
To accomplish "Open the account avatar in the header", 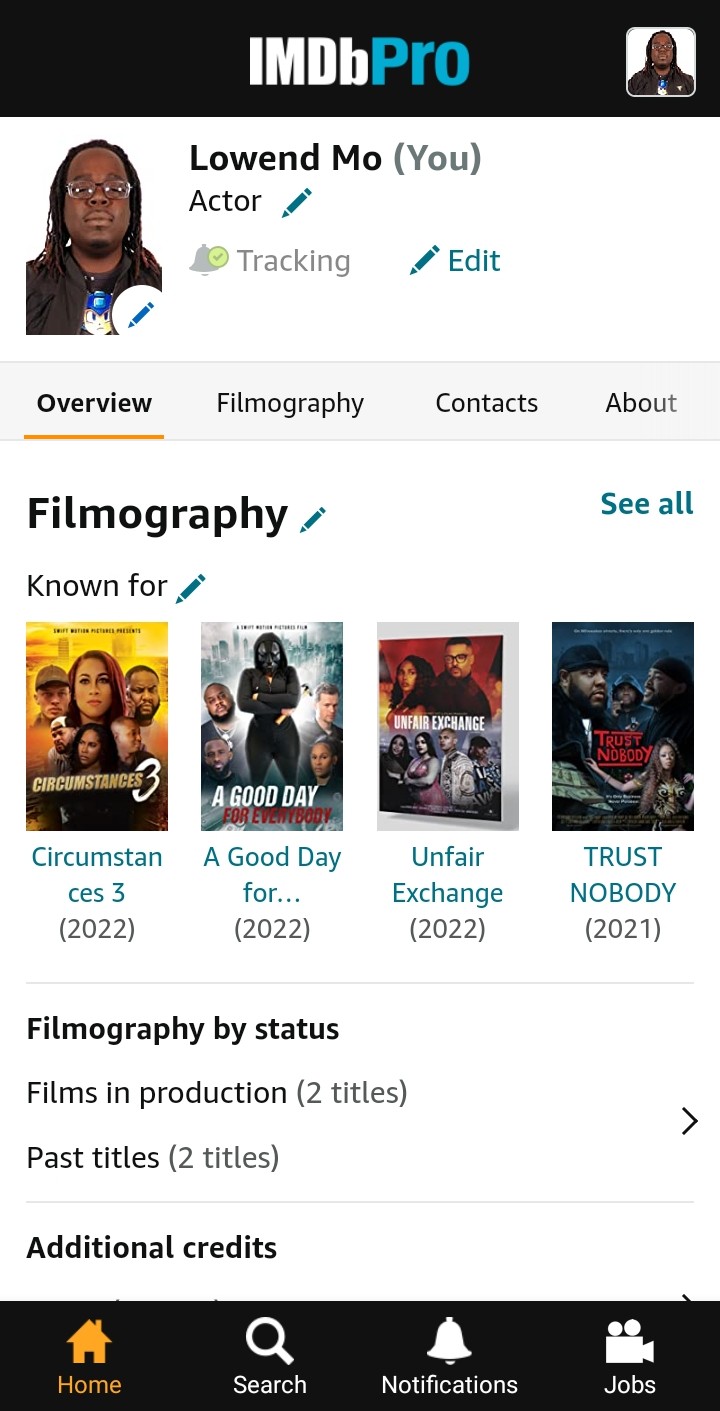I will click(x=660, y=62).
